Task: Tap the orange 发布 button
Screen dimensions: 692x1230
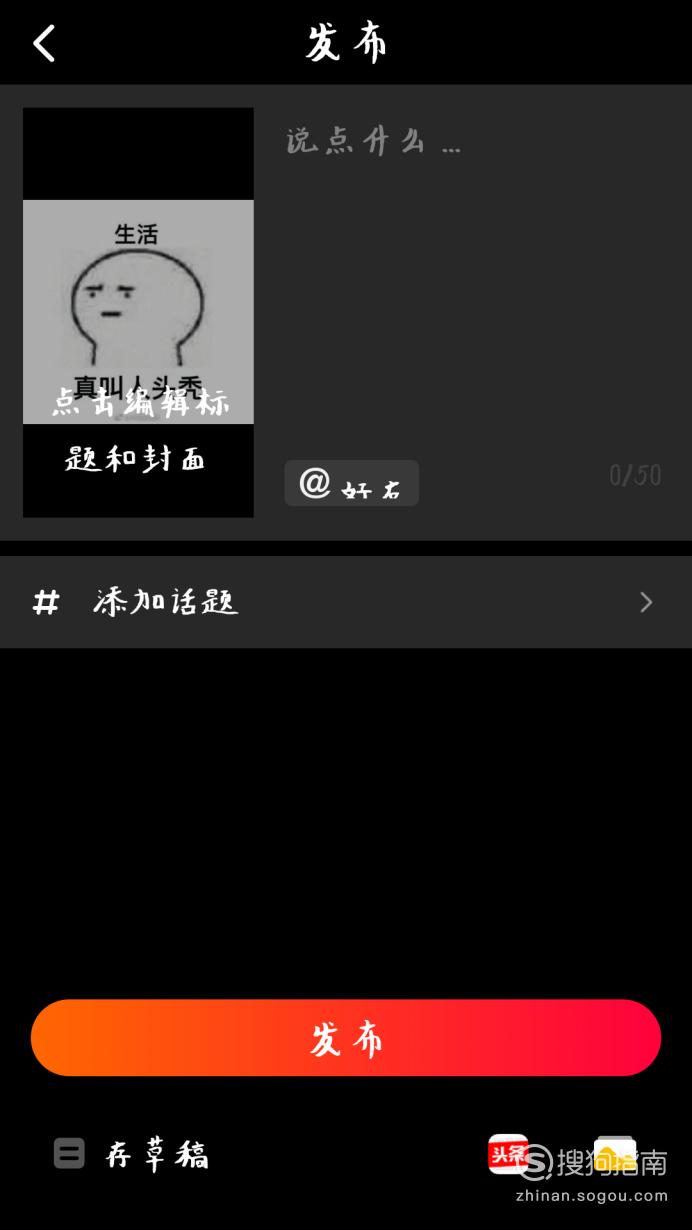Action: pyautogui.click(x=346, y=1038)
